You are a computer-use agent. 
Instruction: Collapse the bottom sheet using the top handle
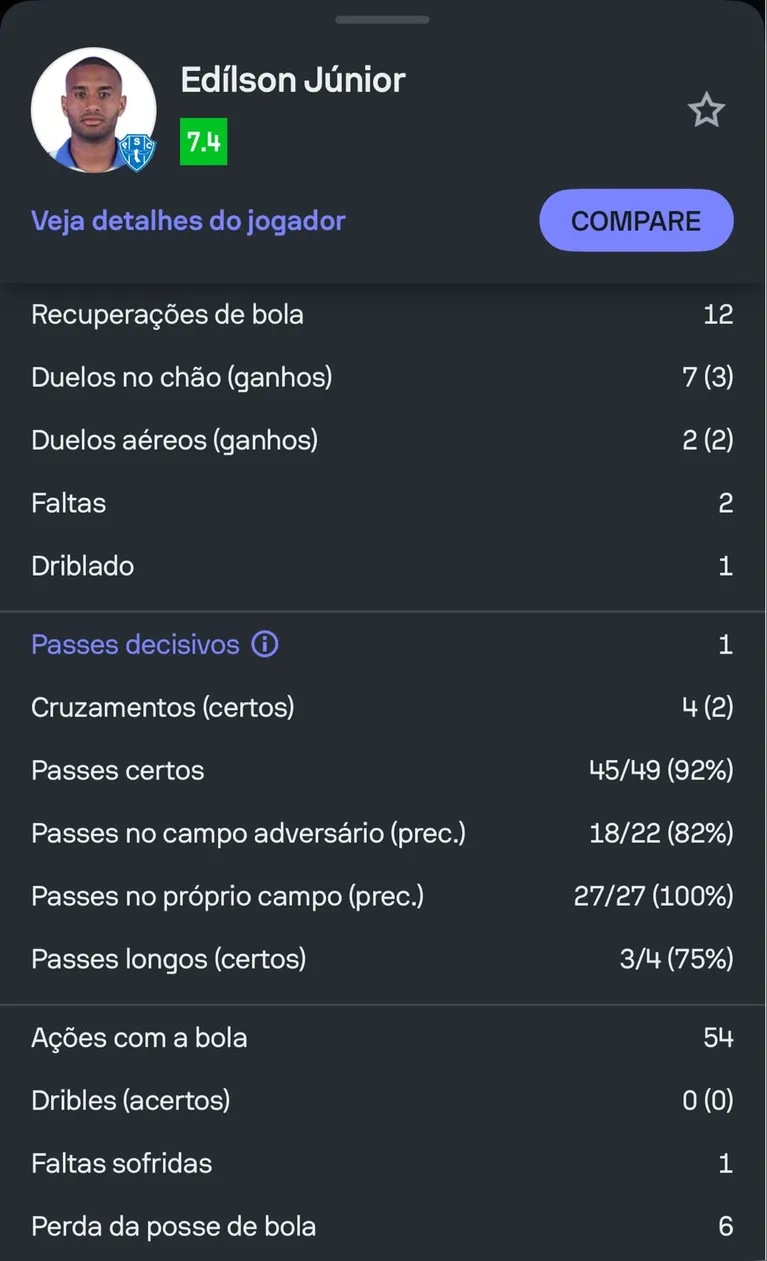[x=382, y=17]
